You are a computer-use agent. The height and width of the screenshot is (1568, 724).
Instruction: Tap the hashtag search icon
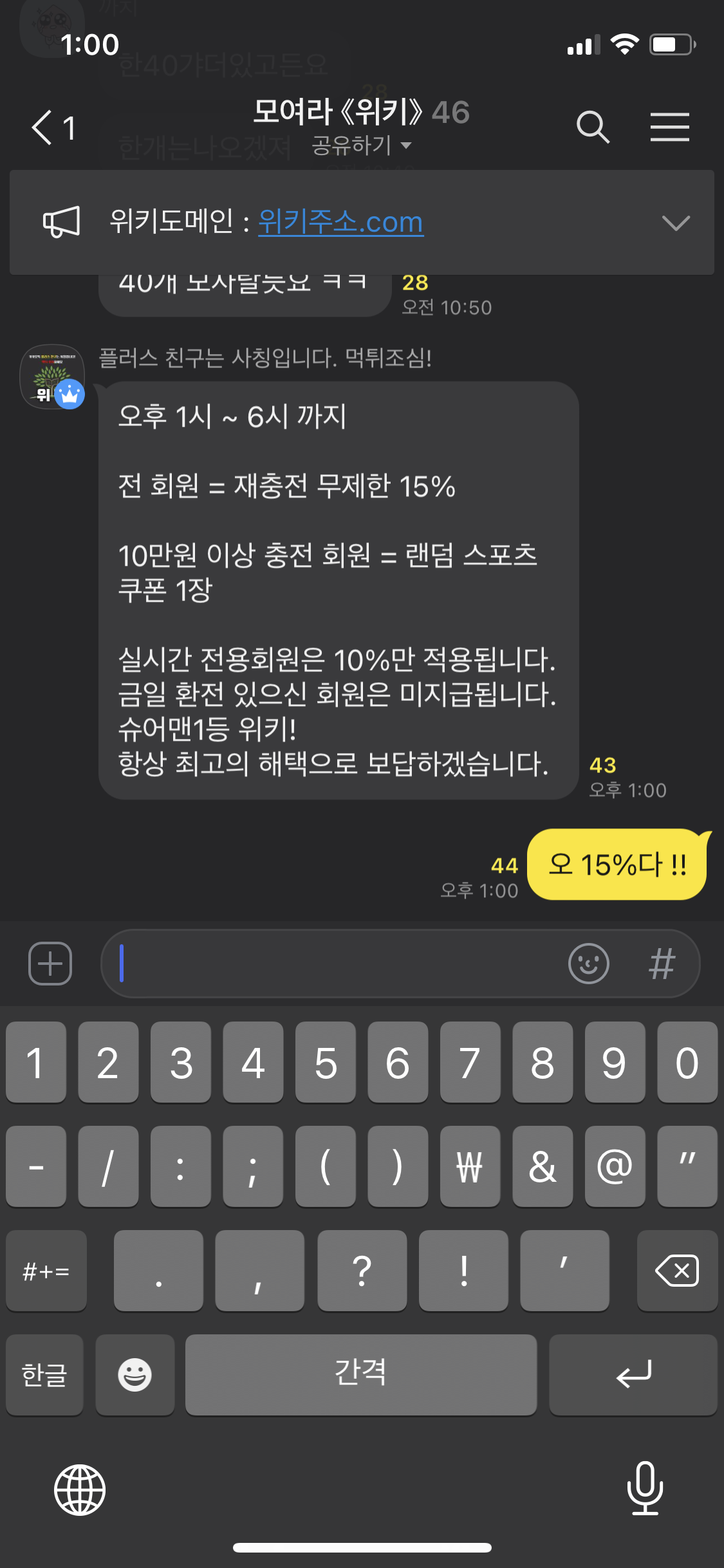[662, 964]
